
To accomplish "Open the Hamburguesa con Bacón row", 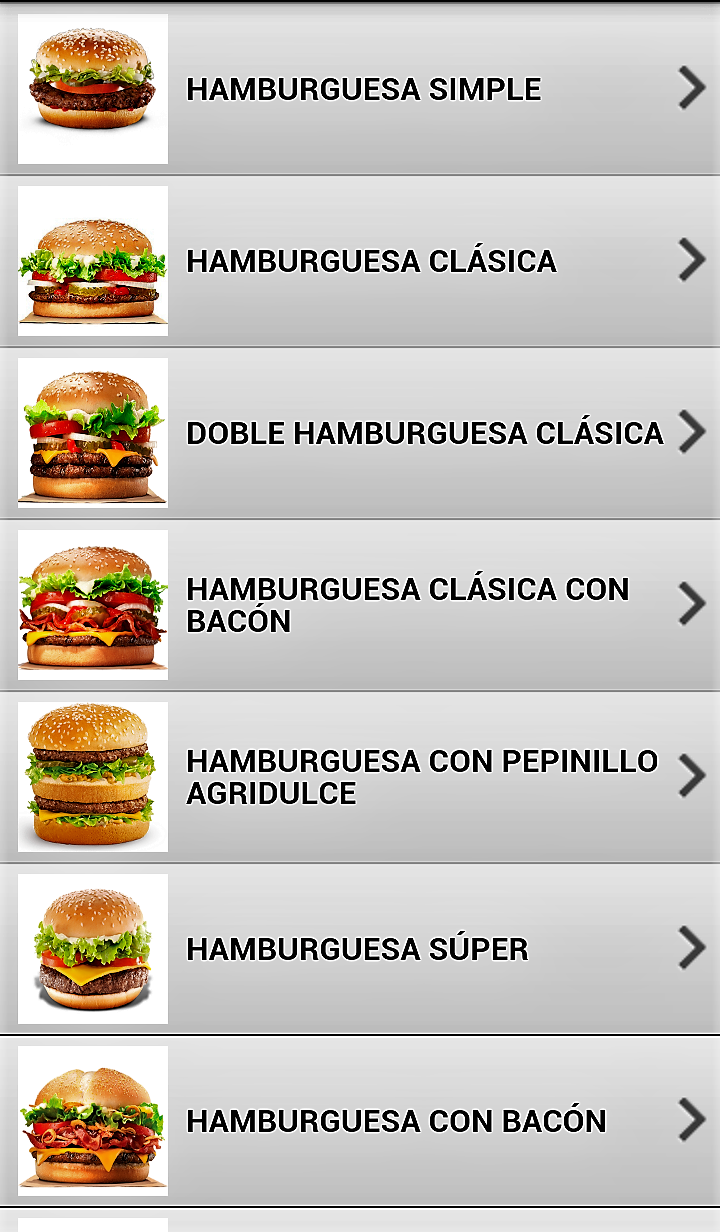I will point(360,1121).
